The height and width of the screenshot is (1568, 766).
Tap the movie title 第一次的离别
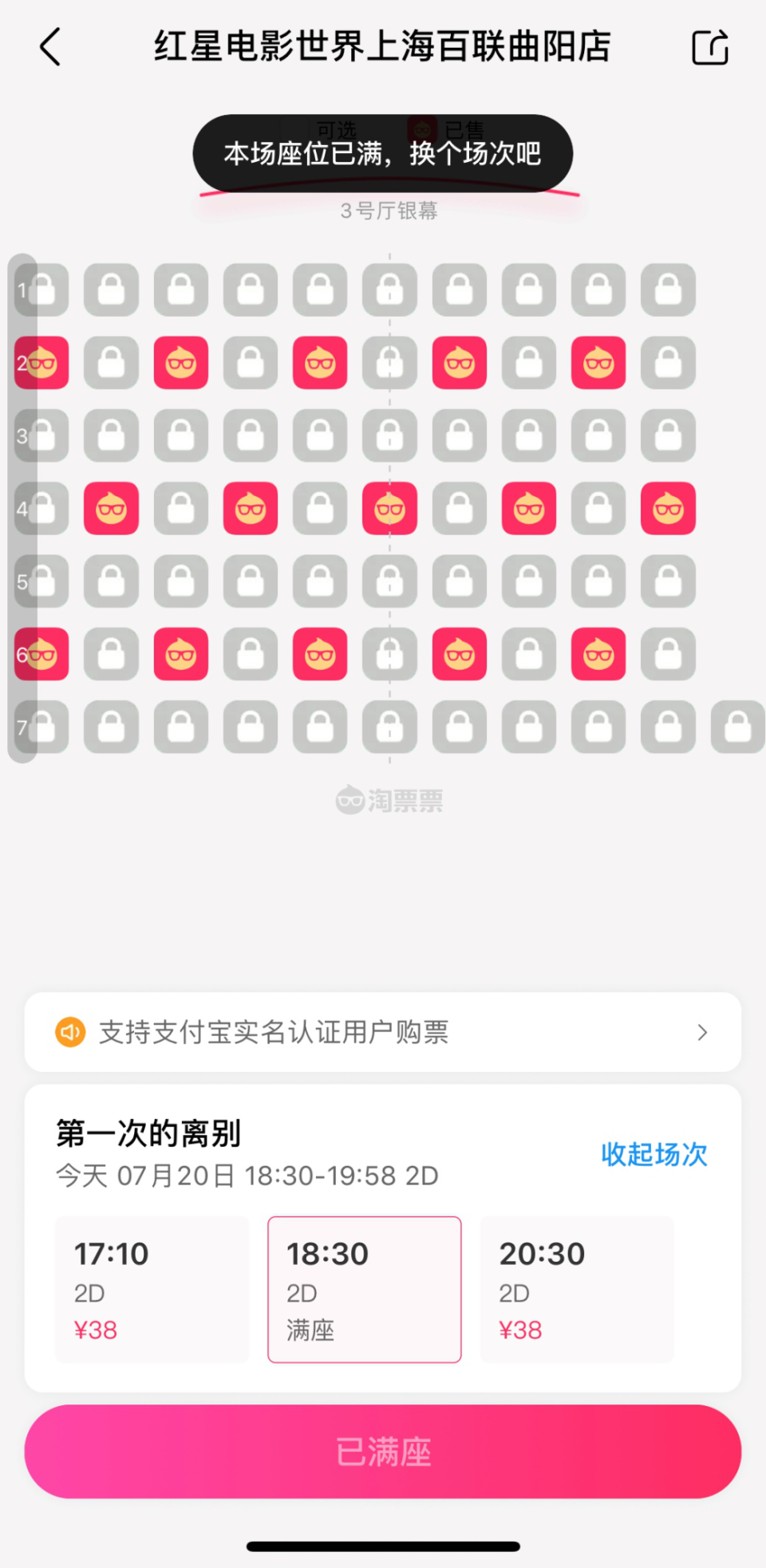pos(148,1133)
